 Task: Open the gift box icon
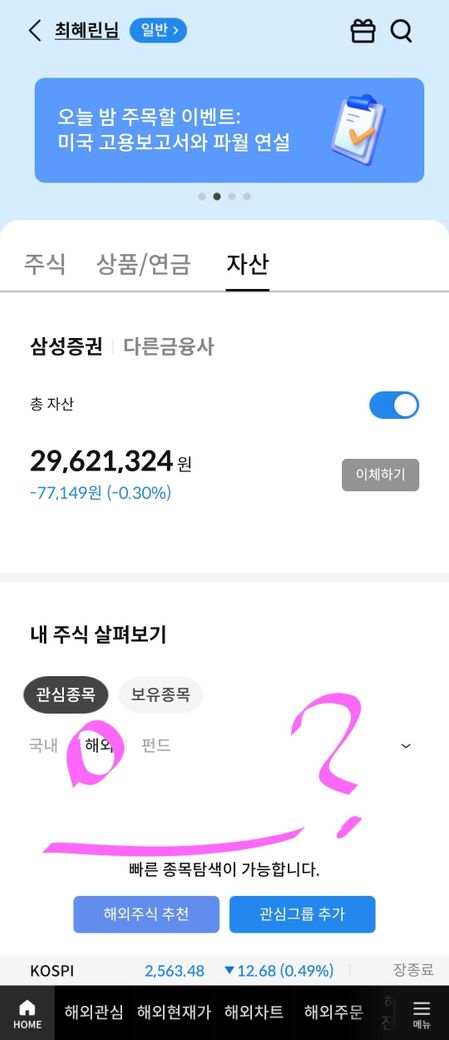[362, 31]
